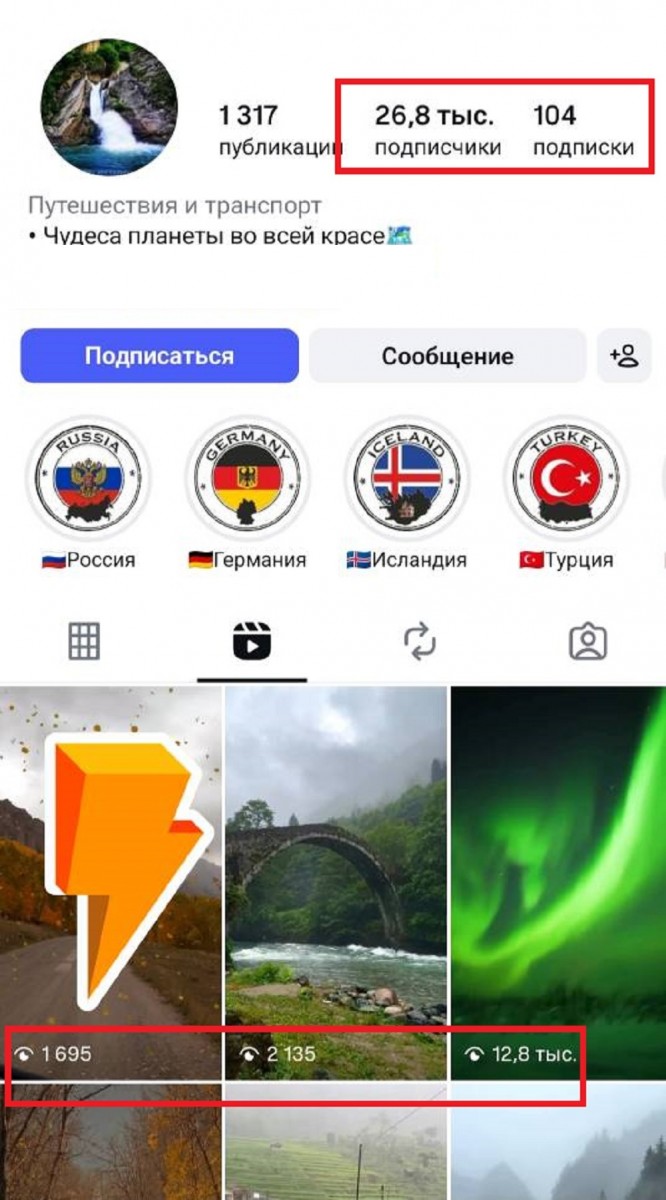
Task: Tap the Подписаться button
Action: click(159, 355)
